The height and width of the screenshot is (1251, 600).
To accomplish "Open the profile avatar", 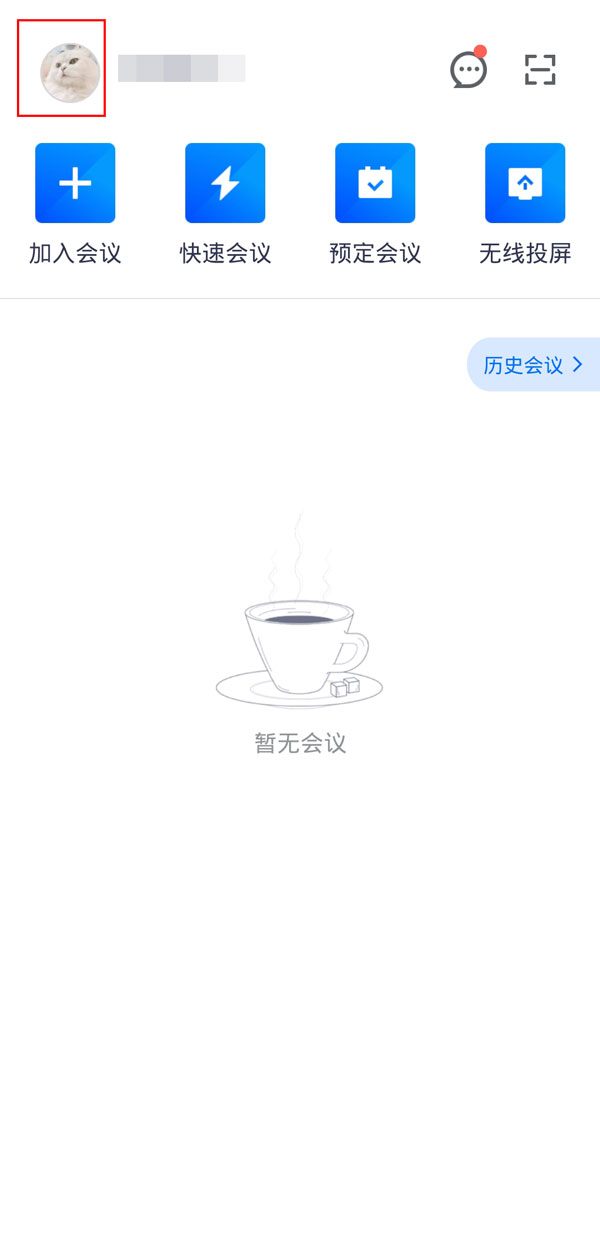I will [69, 72].
